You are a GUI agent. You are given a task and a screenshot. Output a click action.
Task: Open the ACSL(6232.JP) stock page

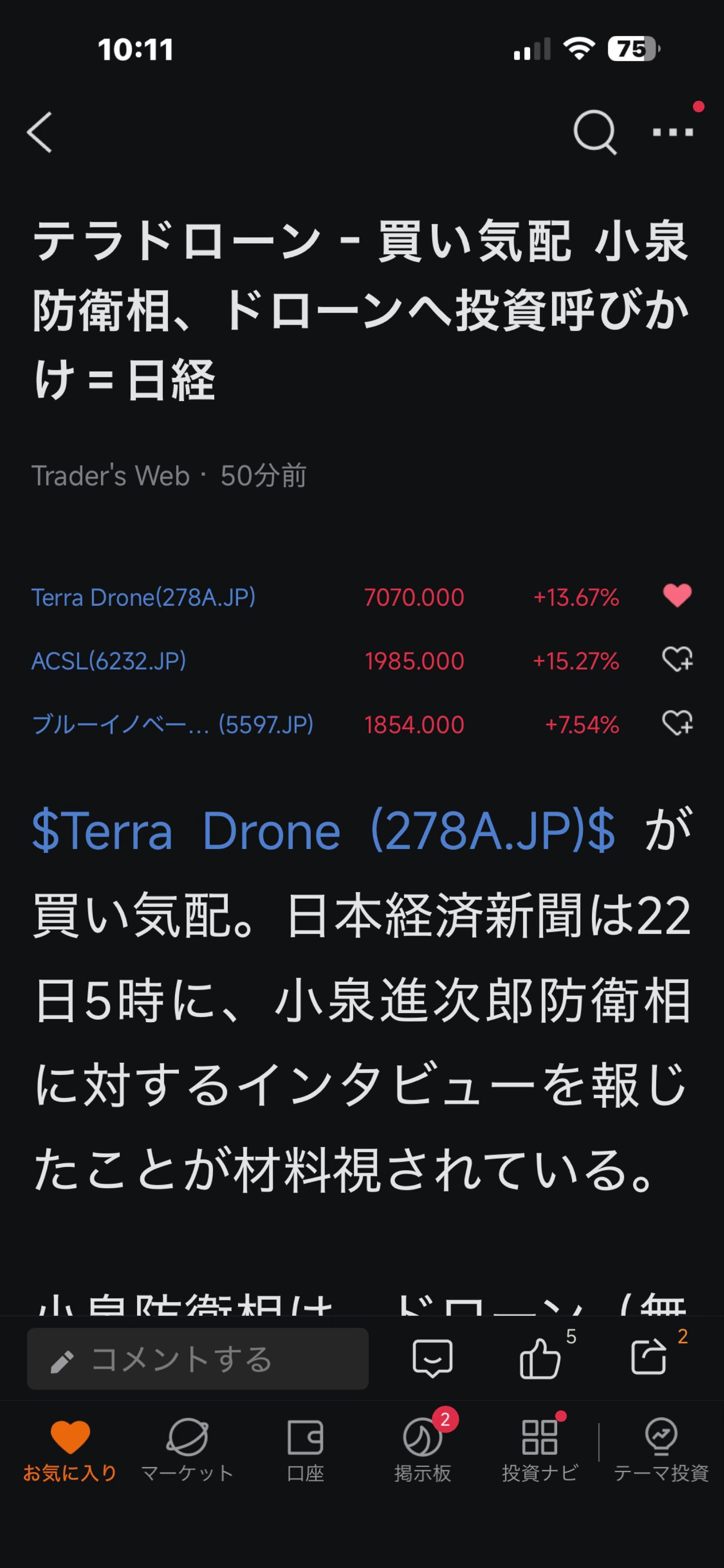click(x=110, y=661)
